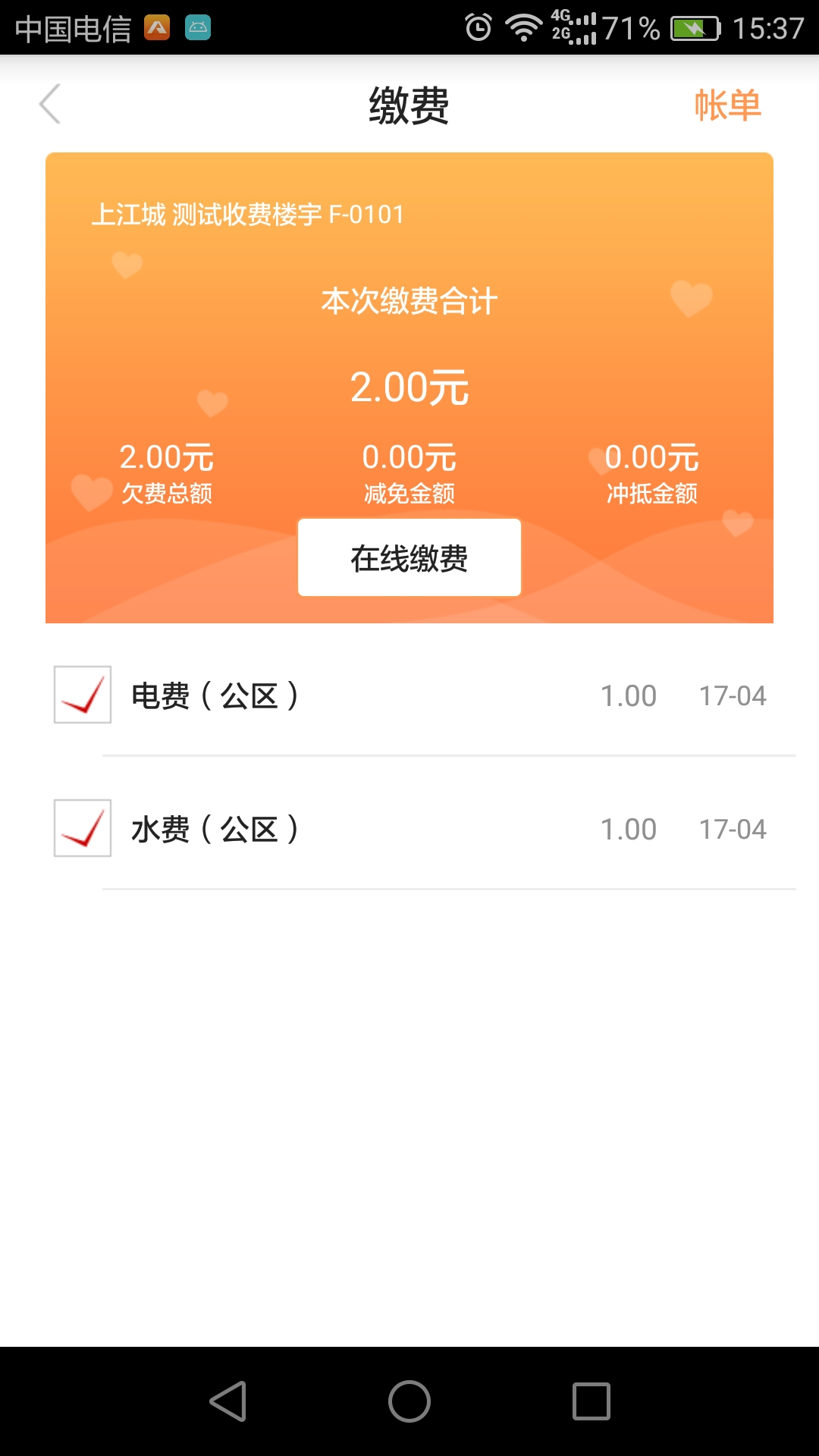
Task: Tap the back arrow on 缴费 page
Action: coord(50,105)
